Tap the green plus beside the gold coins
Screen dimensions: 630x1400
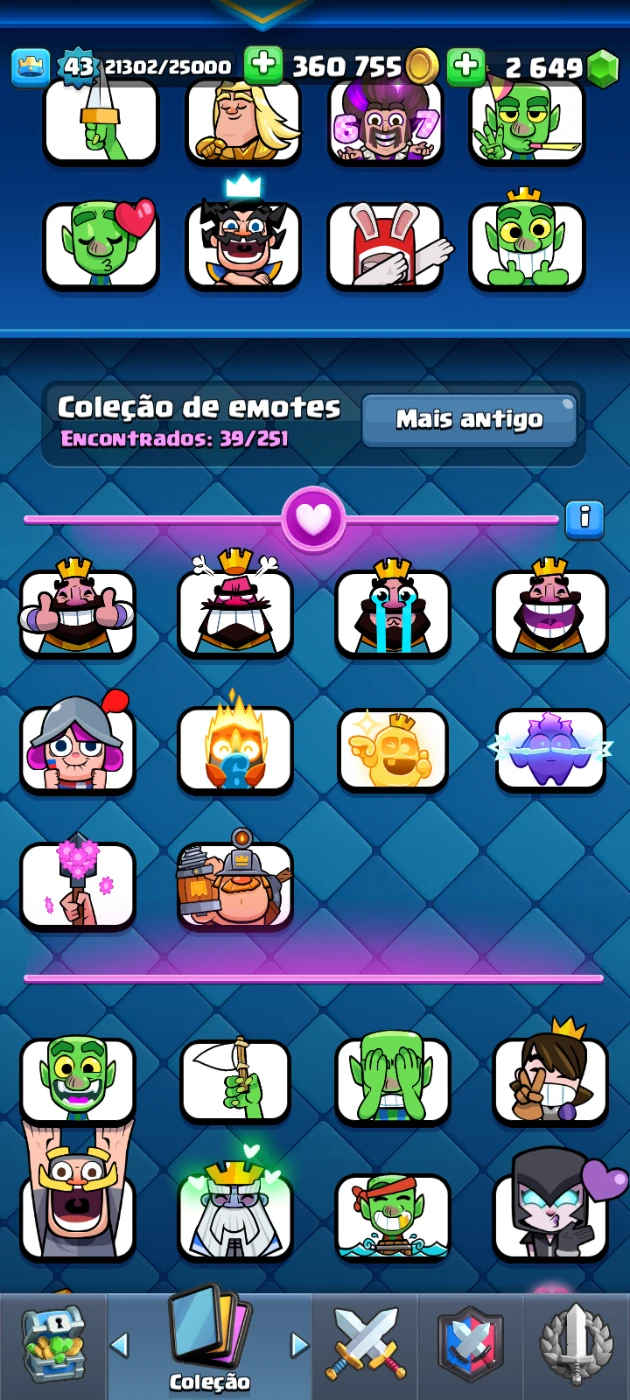tap(263, 66)
